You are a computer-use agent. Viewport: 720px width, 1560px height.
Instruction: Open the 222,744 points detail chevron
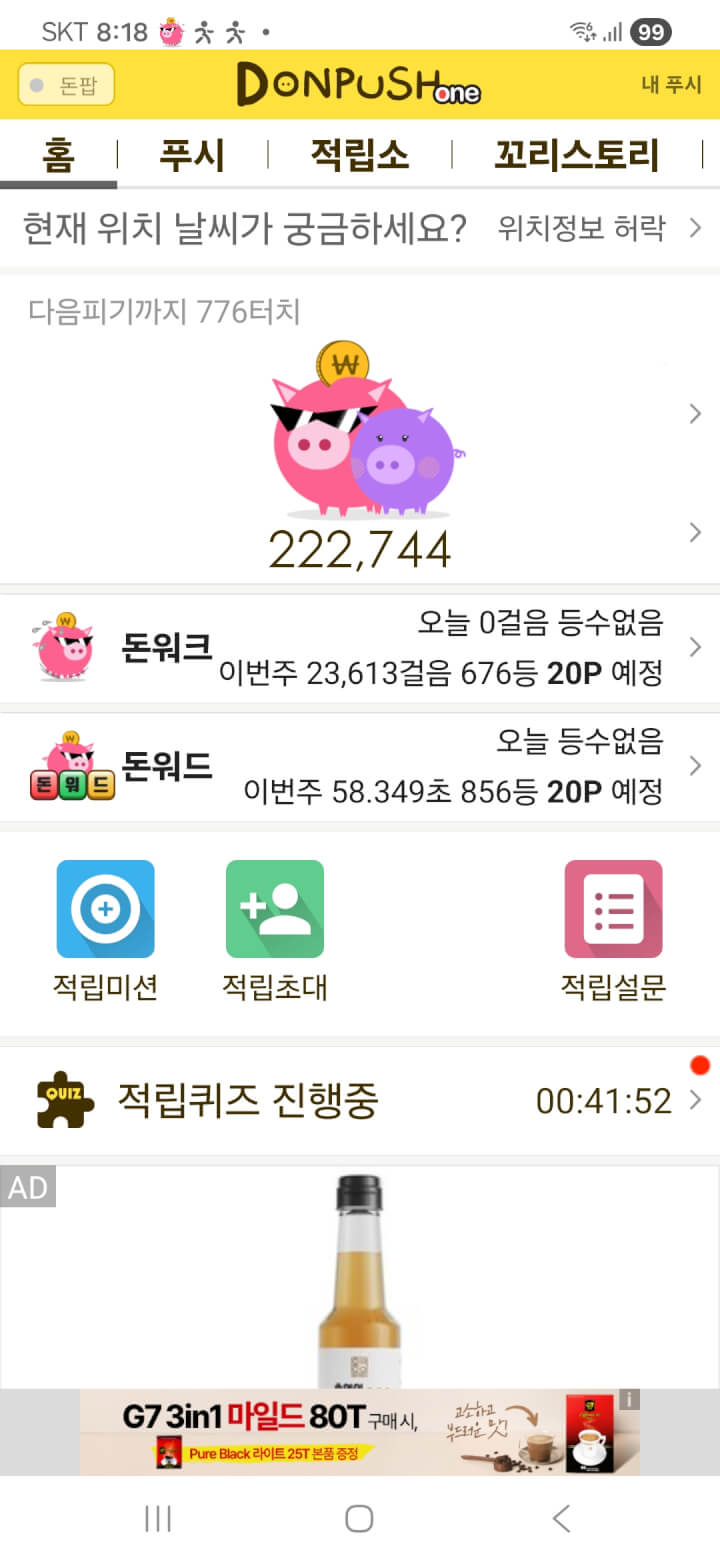[x=695, y=533]
